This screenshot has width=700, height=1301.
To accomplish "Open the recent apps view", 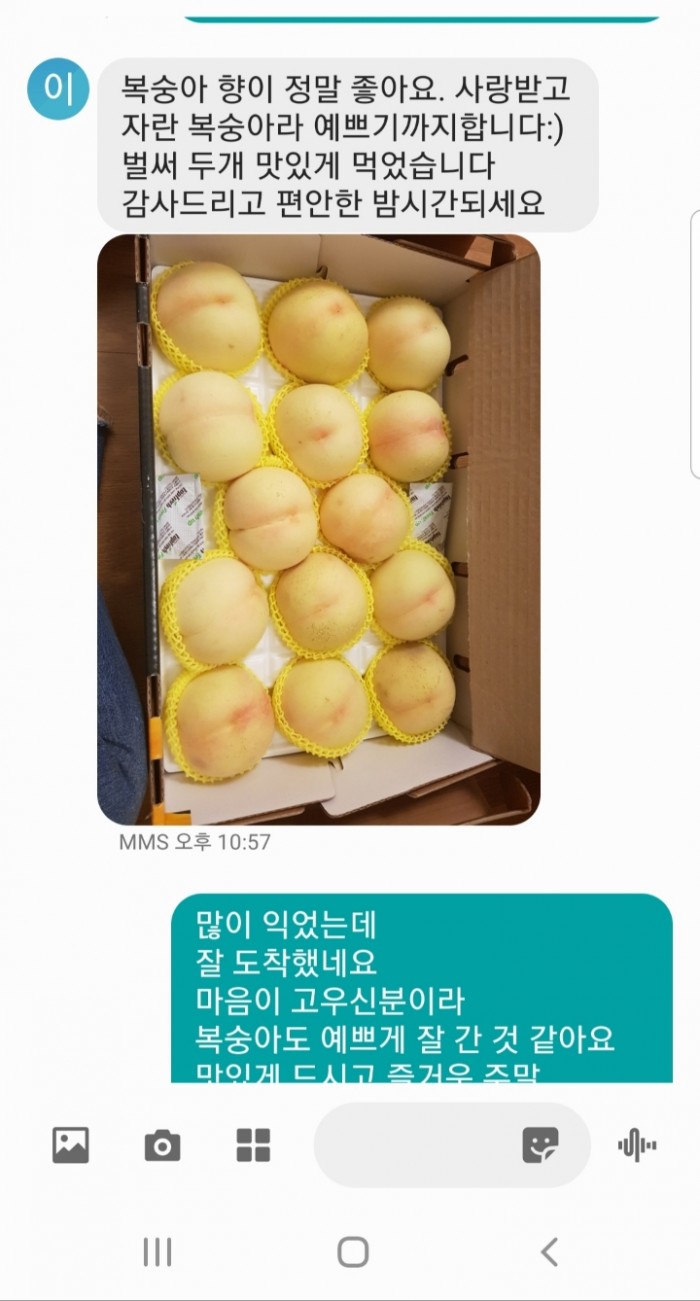I will pos(157,1251).
